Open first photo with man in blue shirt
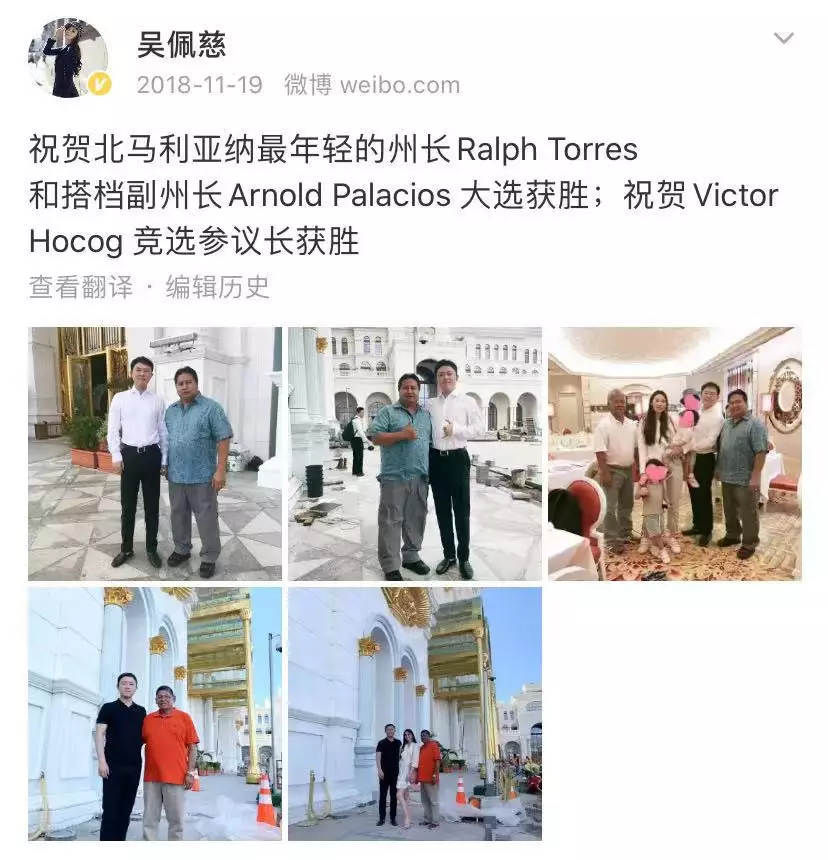Image resolution: width=828 pixels, height=860 pixels. [x=155, y=453]
